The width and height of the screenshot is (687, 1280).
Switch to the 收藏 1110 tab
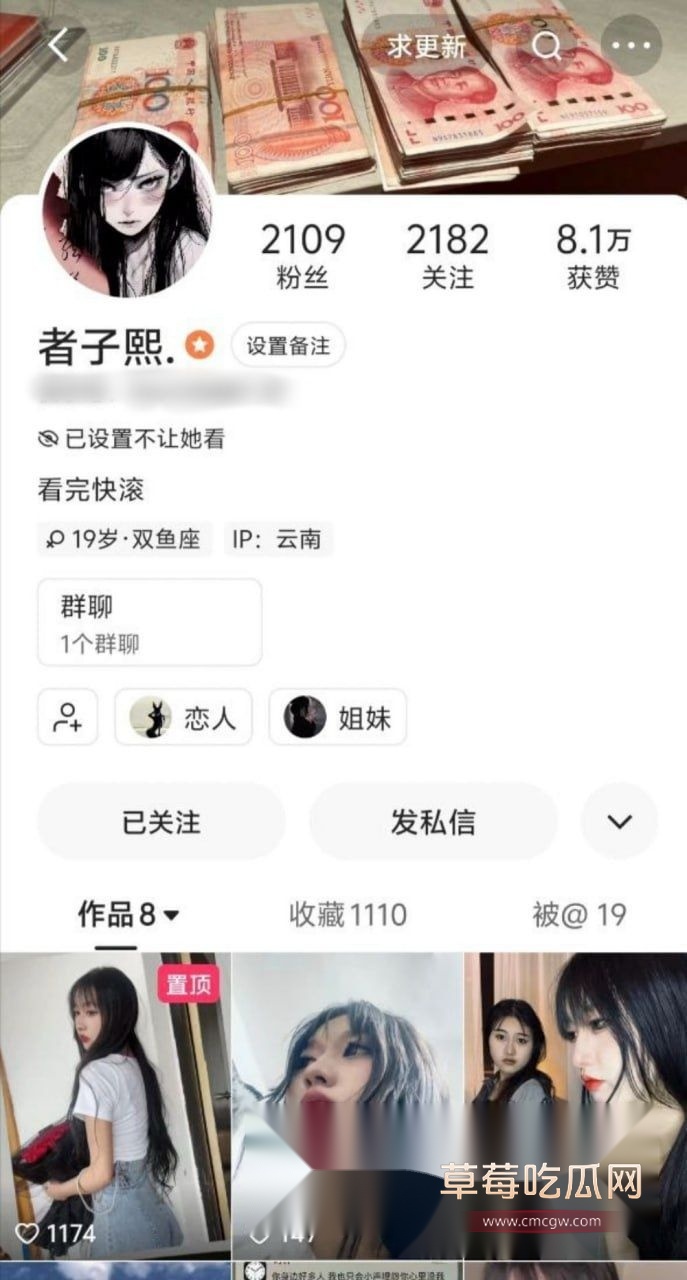[348, 914]
